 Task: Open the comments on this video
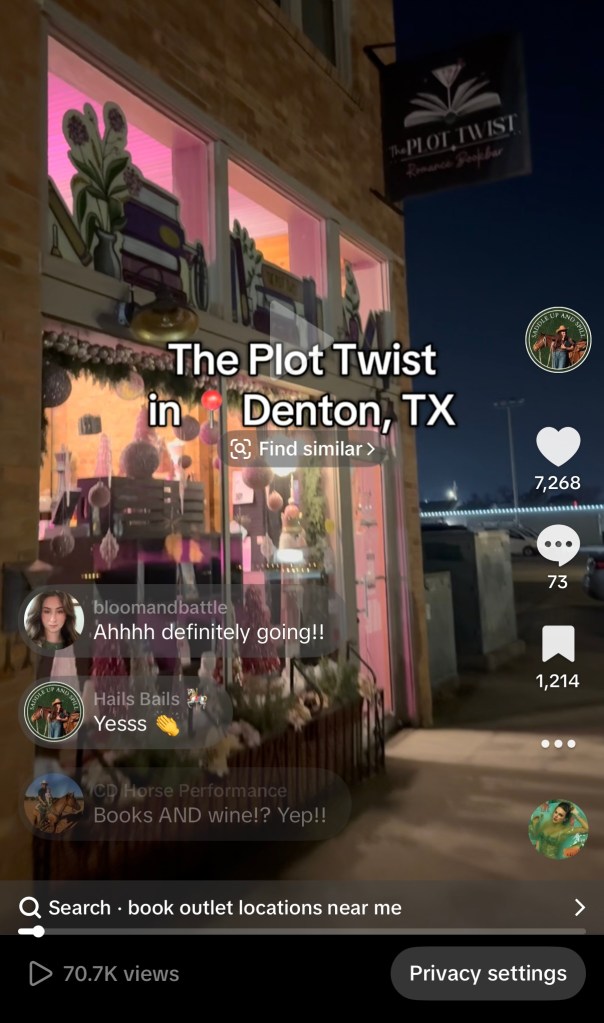point(558,546)
